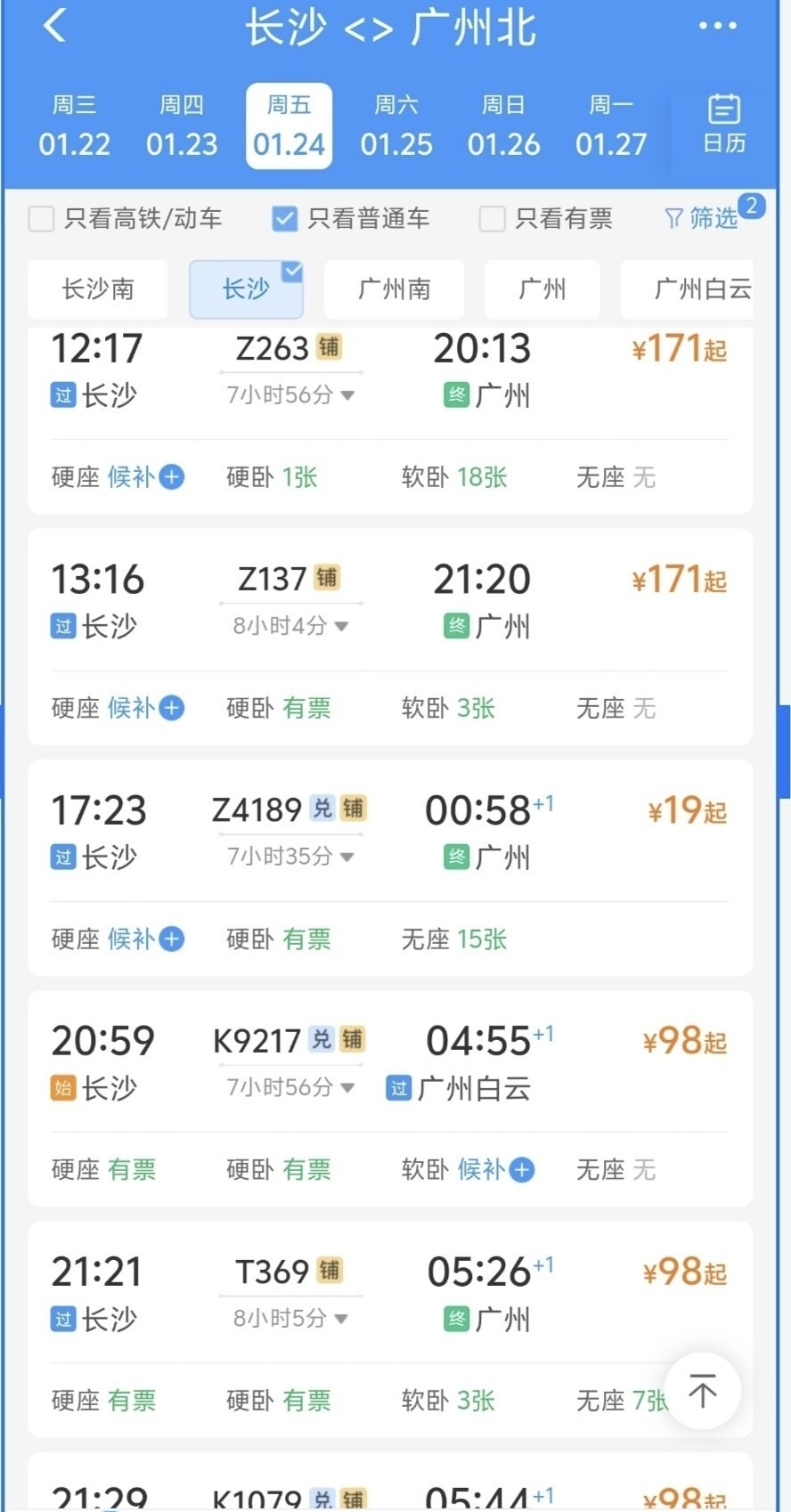Go back from the train list
This screenshot has width=791, height=1512.
55,26
